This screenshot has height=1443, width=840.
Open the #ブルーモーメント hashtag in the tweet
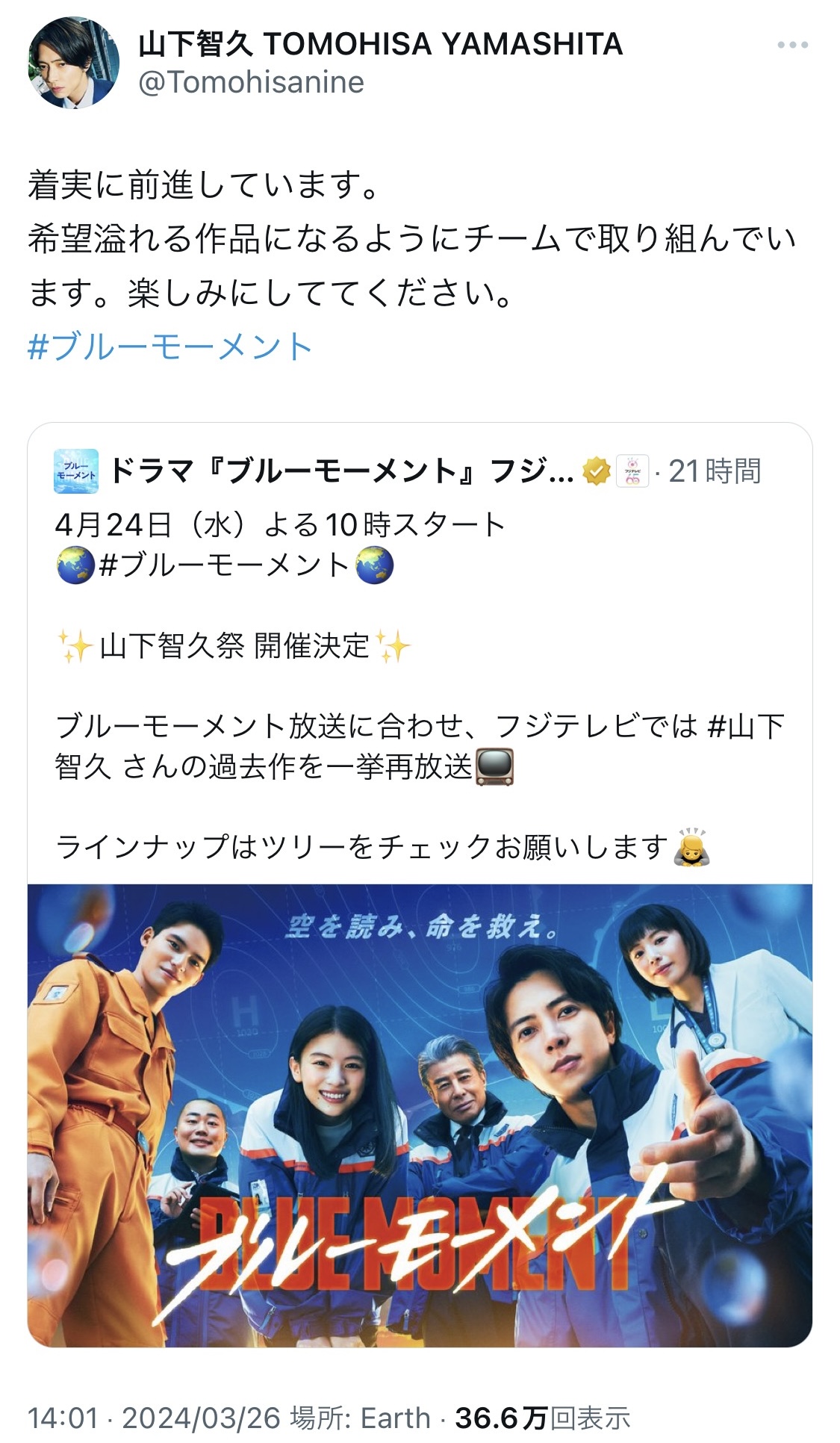170,347
